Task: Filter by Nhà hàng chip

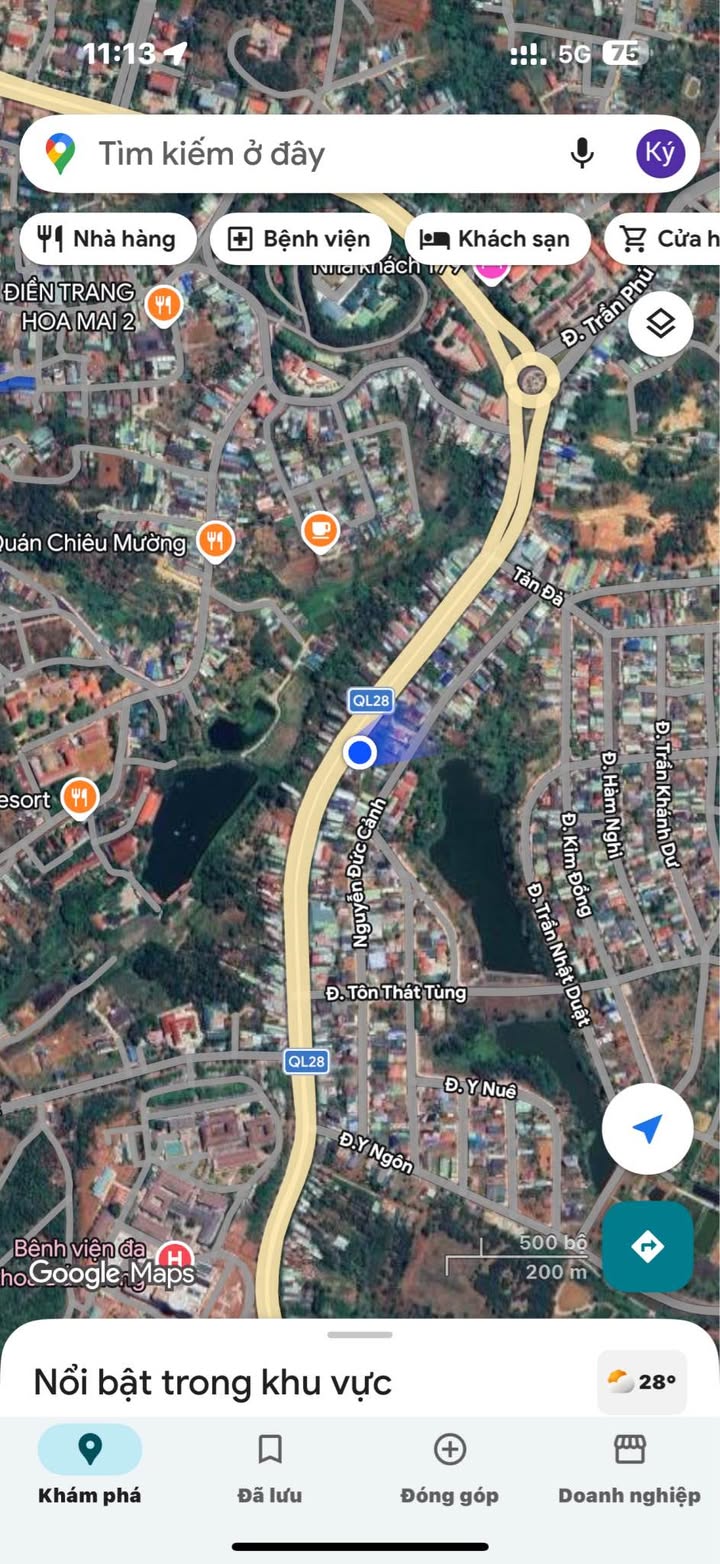Action: point(107,239)
